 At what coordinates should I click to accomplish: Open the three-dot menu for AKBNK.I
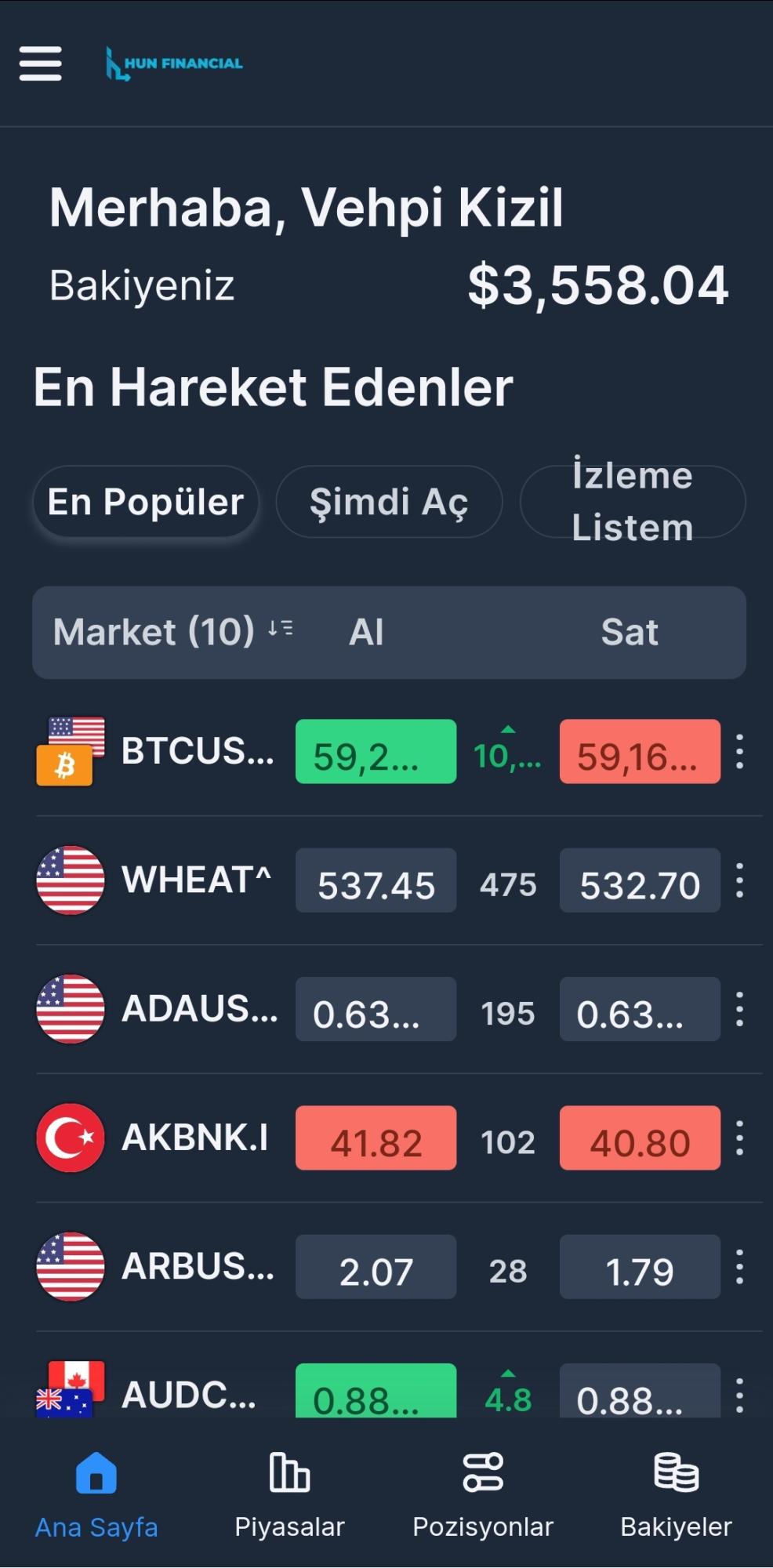click(740, 1138)
